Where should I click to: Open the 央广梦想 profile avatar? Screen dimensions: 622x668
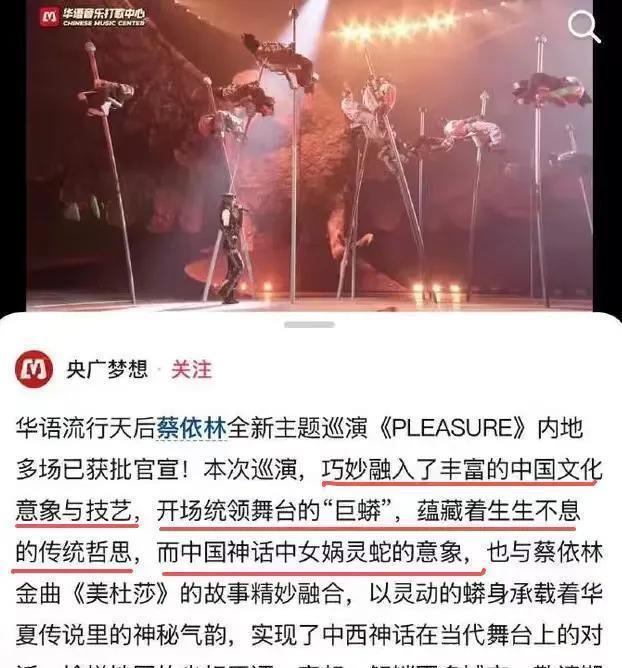pos(34,369)
